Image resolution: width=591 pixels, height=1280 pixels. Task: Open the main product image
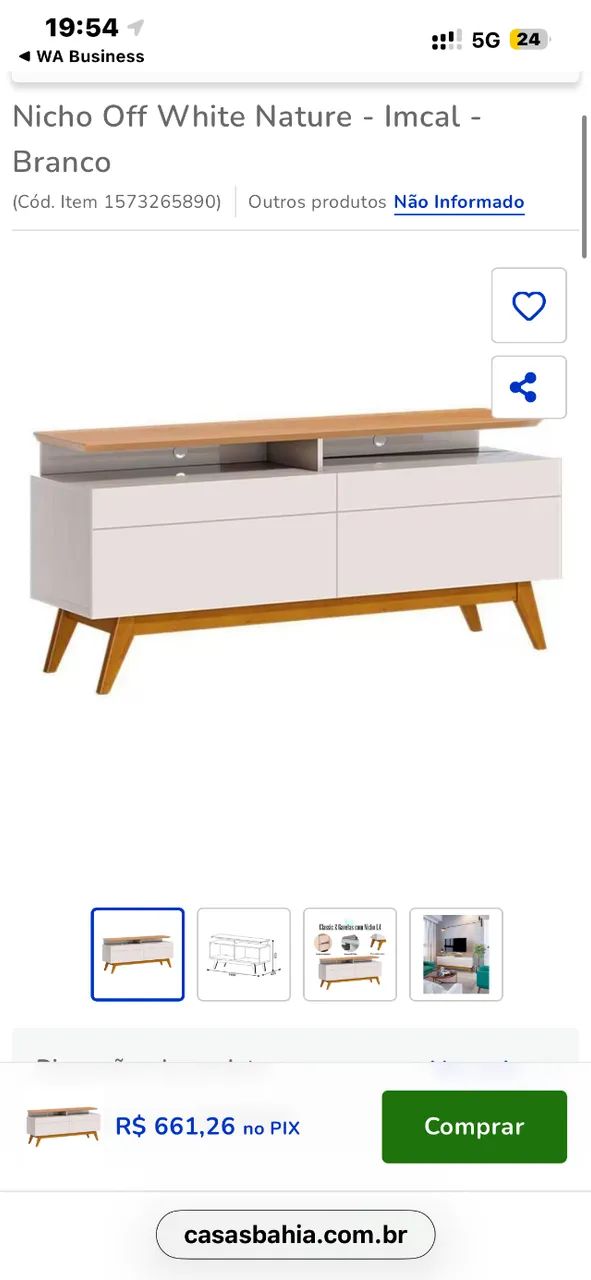tap(295, 550)
